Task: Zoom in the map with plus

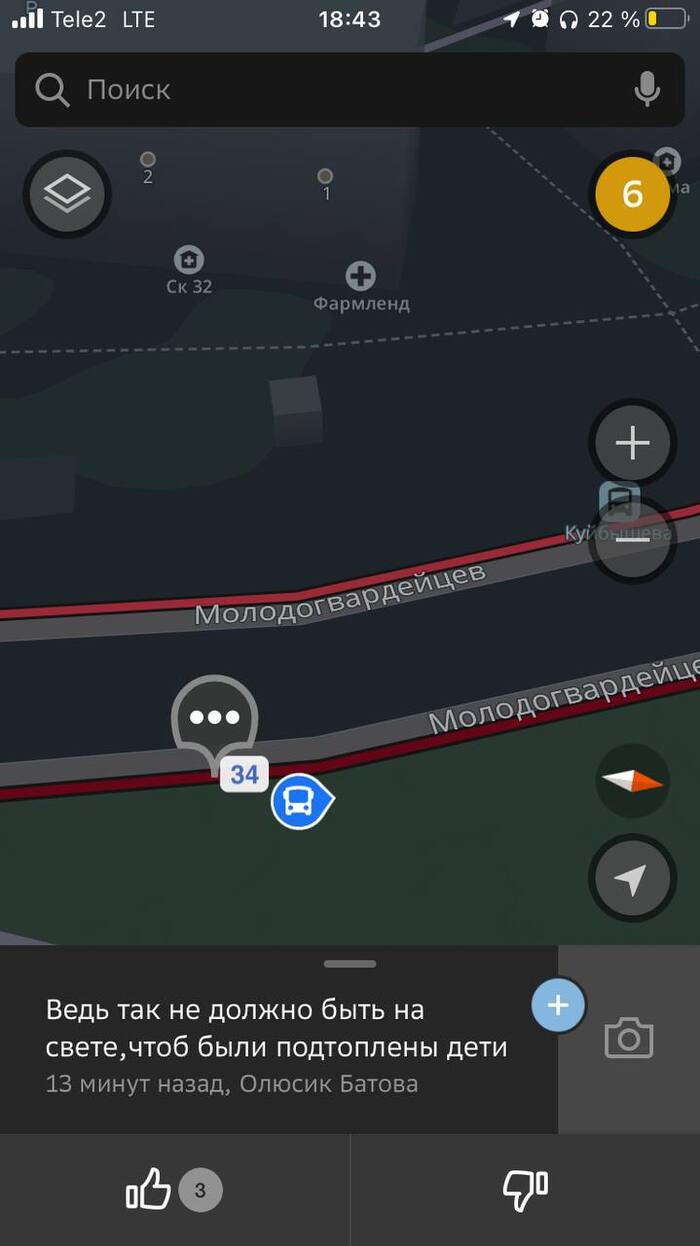Action: click(x=632, y=442)
